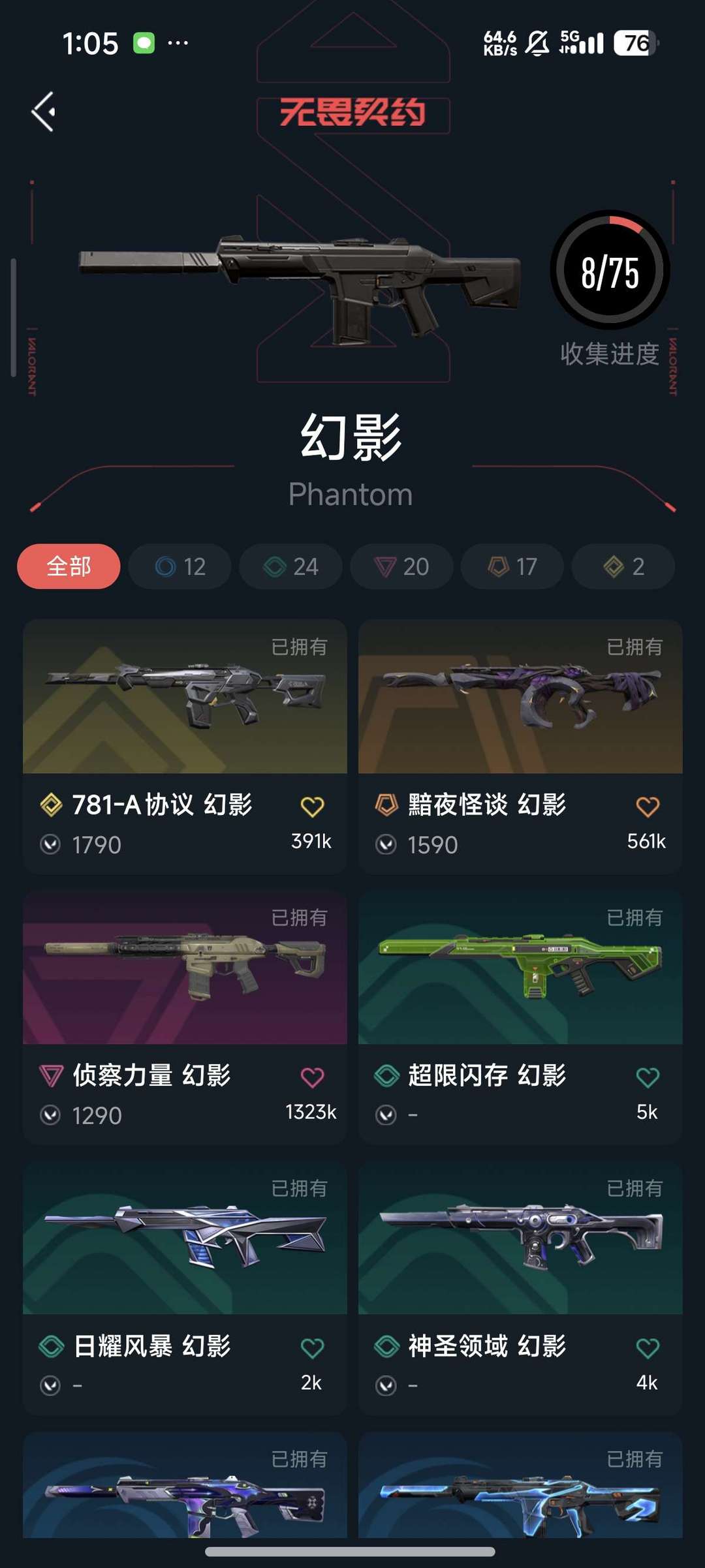Like the 神圣领域 幻影 skin
The width and height of the screenshot is (705, 1568).
pos(648,1348)
